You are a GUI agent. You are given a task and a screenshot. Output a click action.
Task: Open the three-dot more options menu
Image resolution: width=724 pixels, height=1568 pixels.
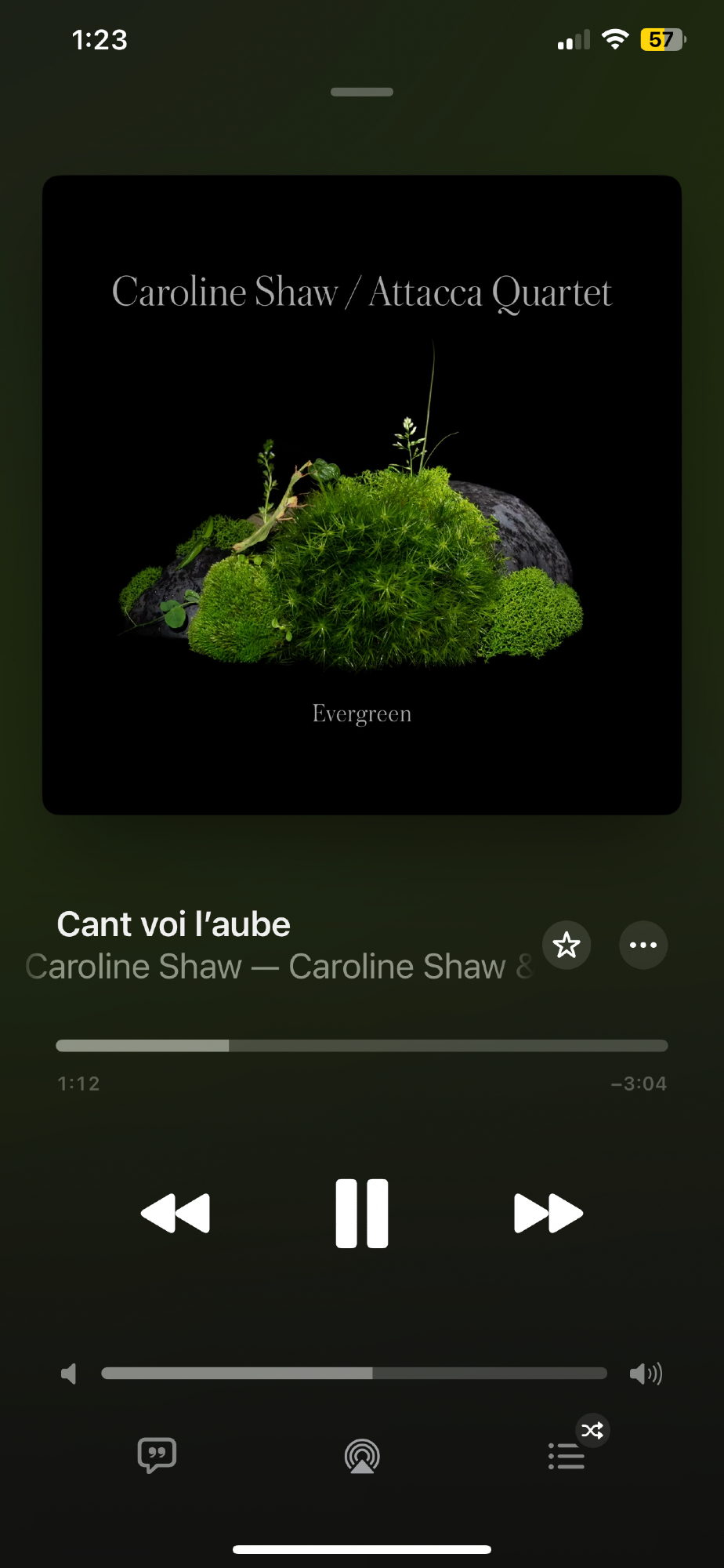(643, 945)
